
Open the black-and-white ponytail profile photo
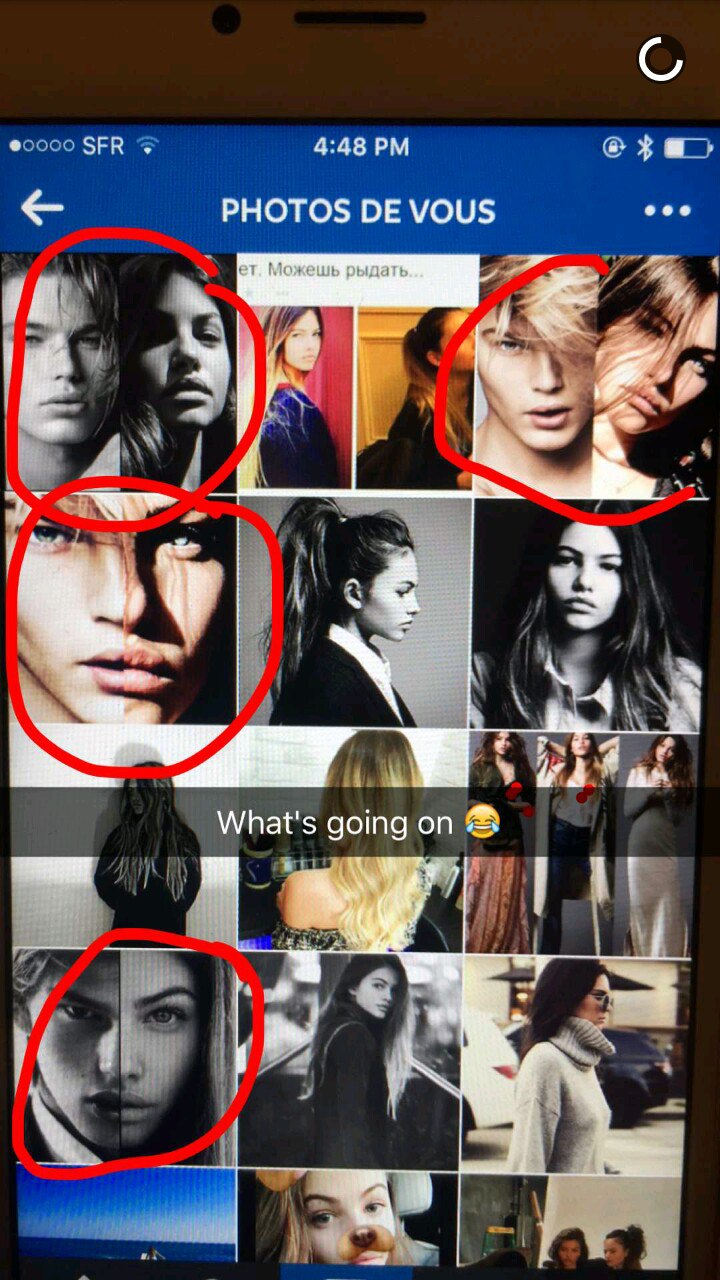(354, 611)
